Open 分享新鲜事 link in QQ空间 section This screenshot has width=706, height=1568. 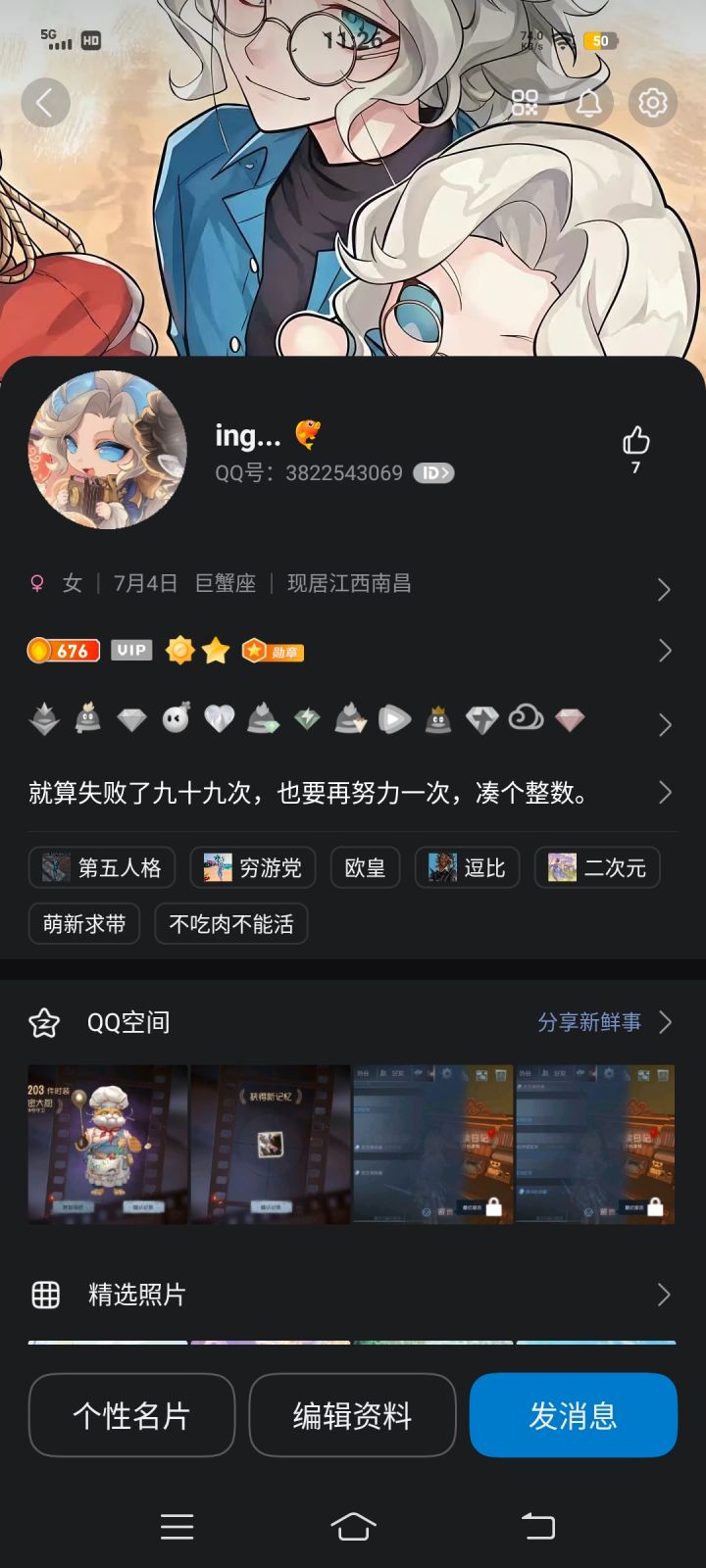click(589, 1022)
